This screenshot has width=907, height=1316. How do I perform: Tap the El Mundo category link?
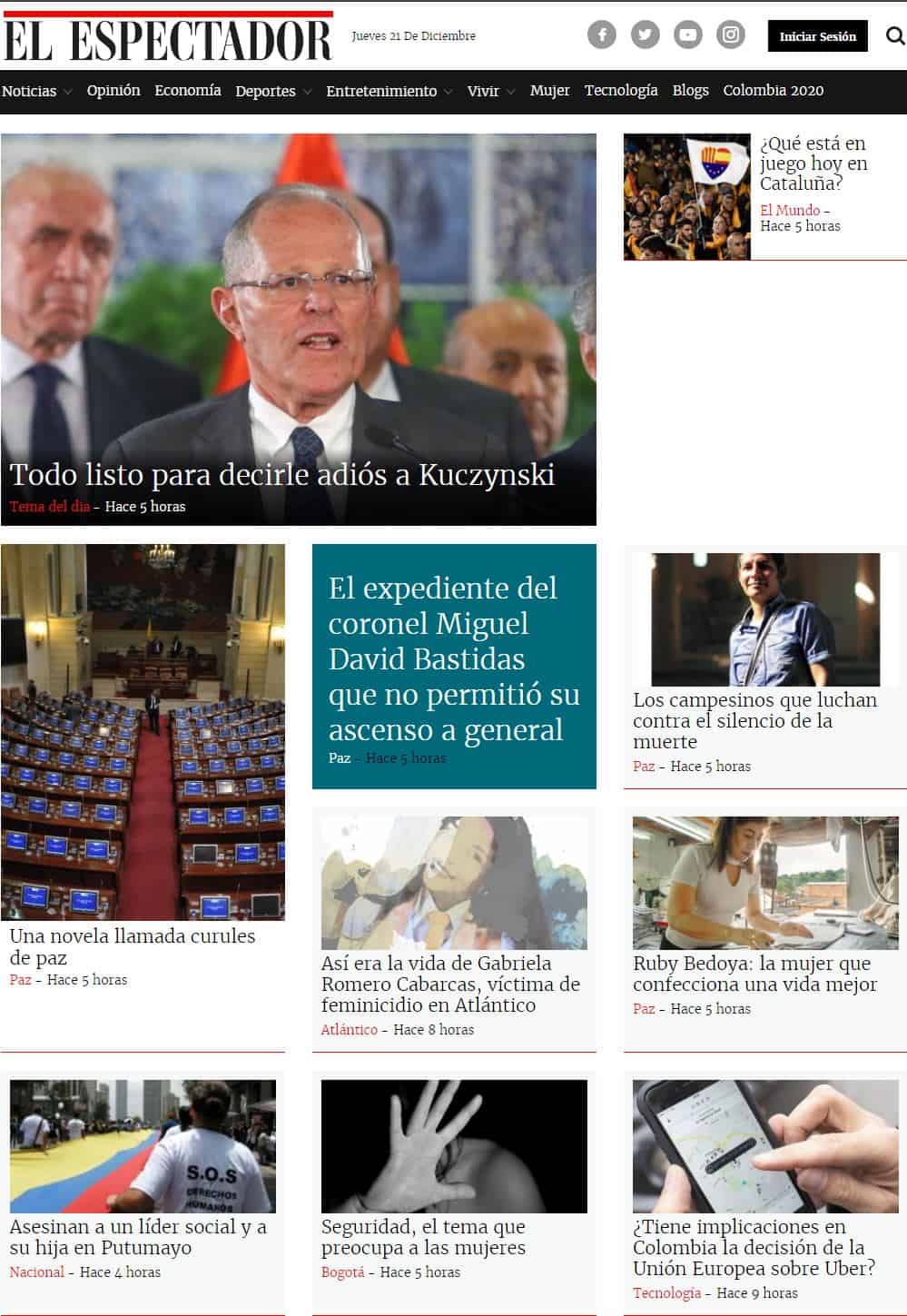pos(790,210)
